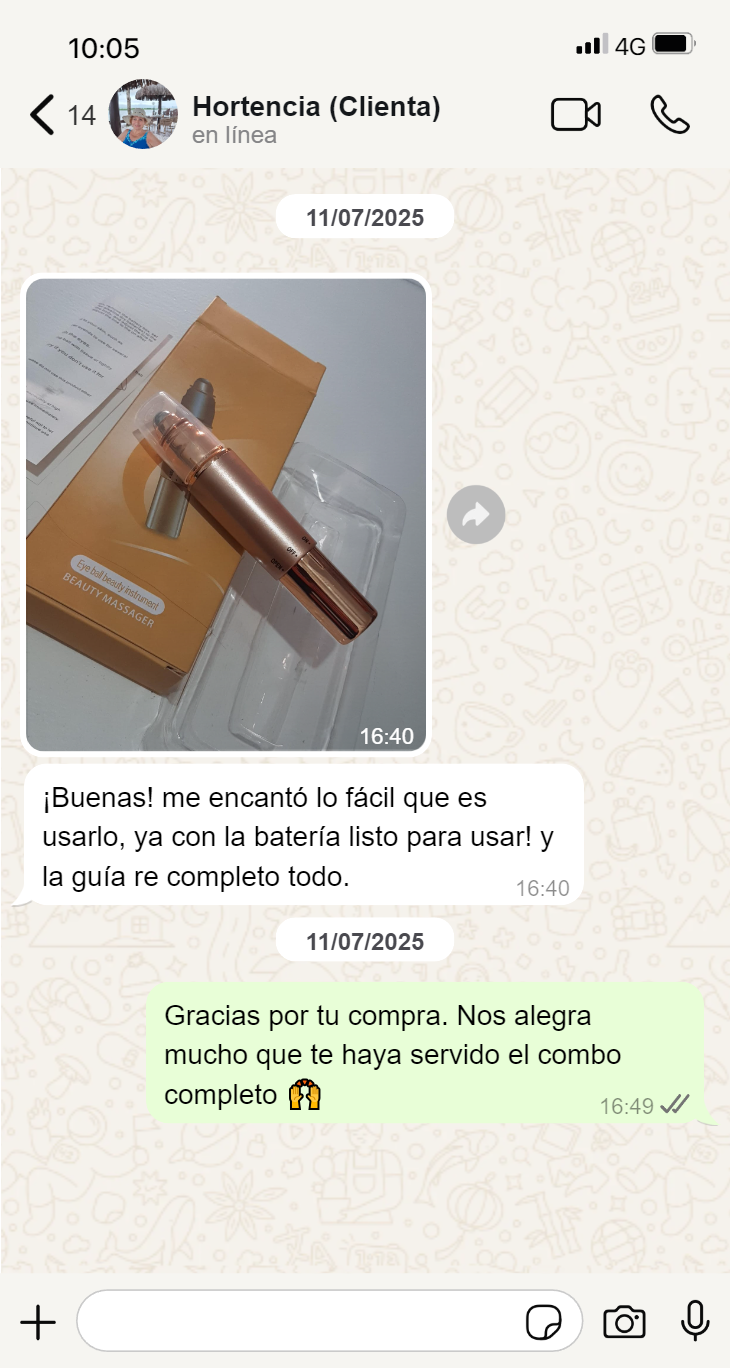Open the beauty massager photo

[x=226, y=514]
